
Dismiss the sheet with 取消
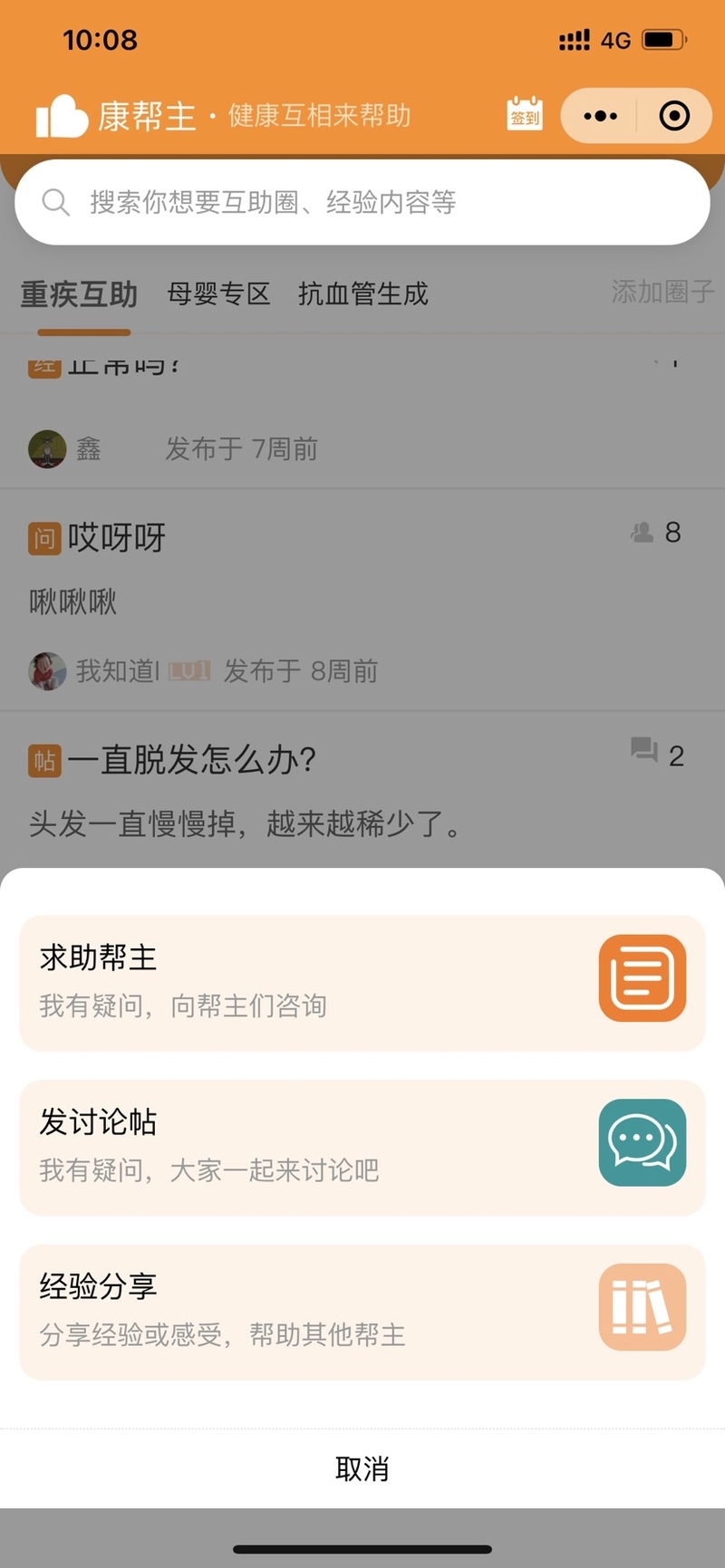362,1468
